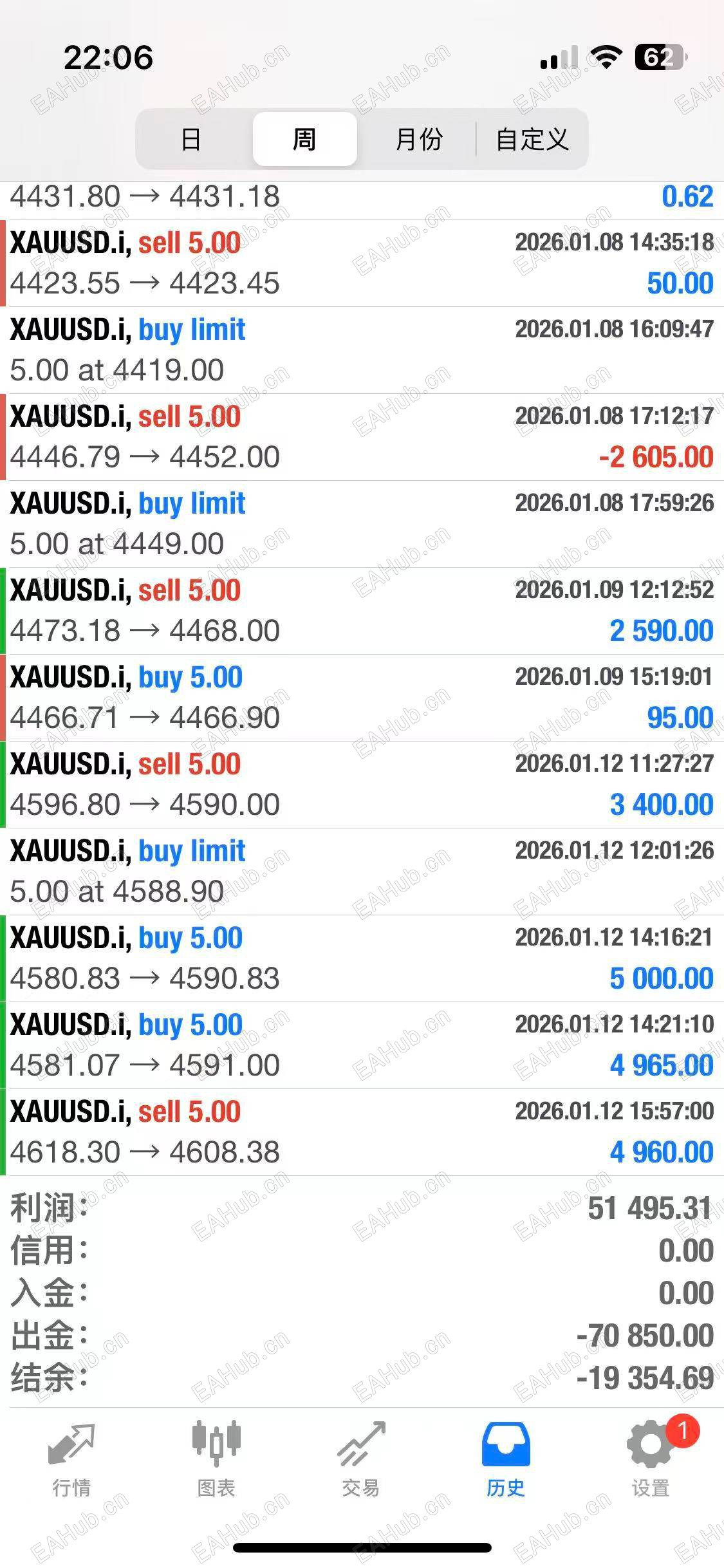Choose the 自定义 custom period

click(532, 139)
